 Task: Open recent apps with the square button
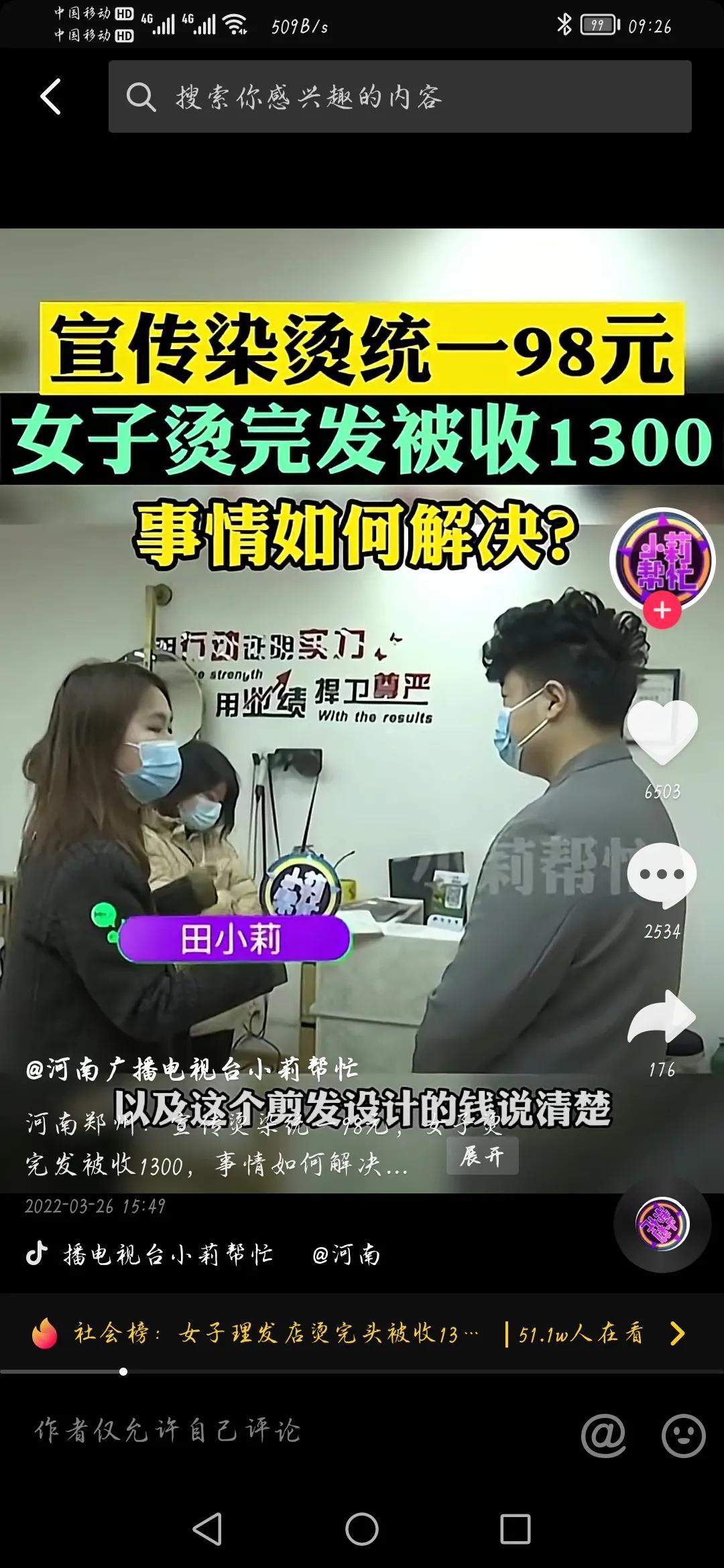pos(516,1529)
